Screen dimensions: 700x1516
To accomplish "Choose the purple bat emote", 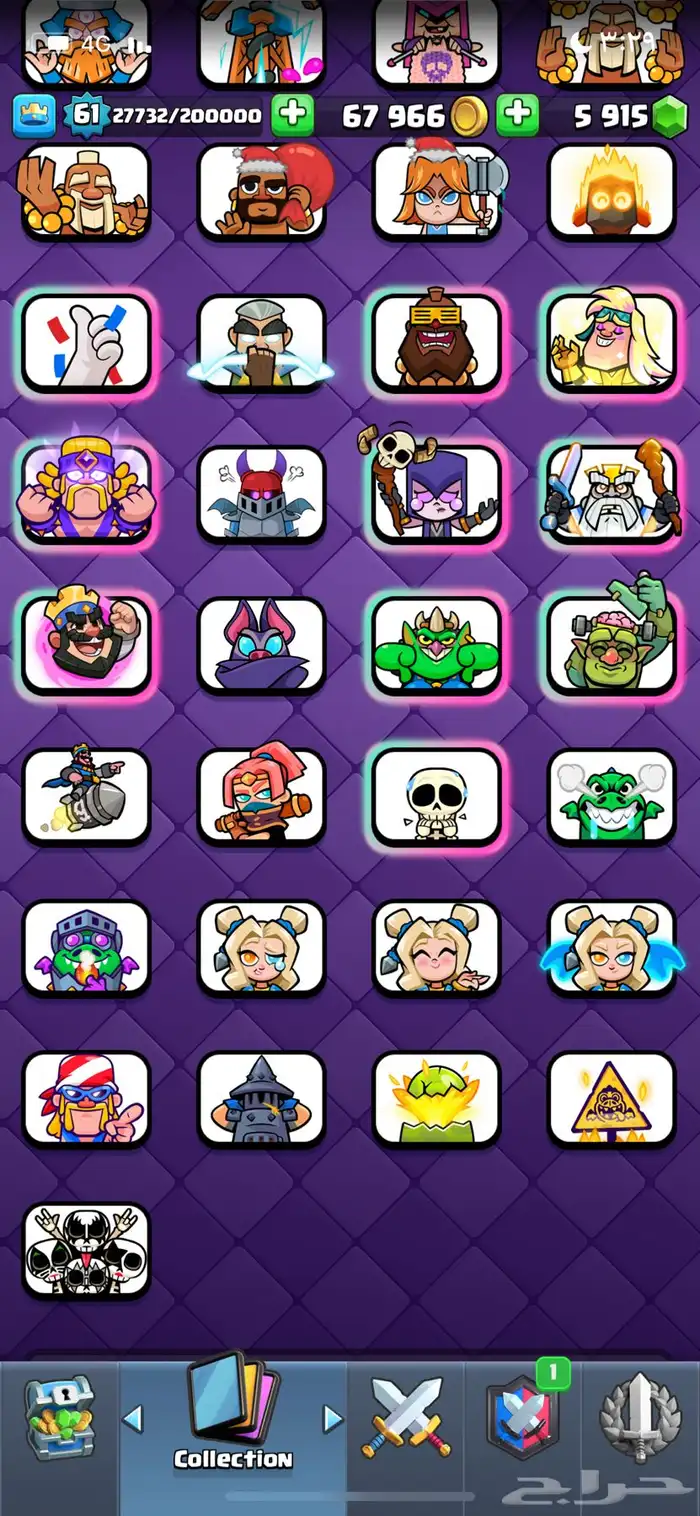I will pos(261,645).
